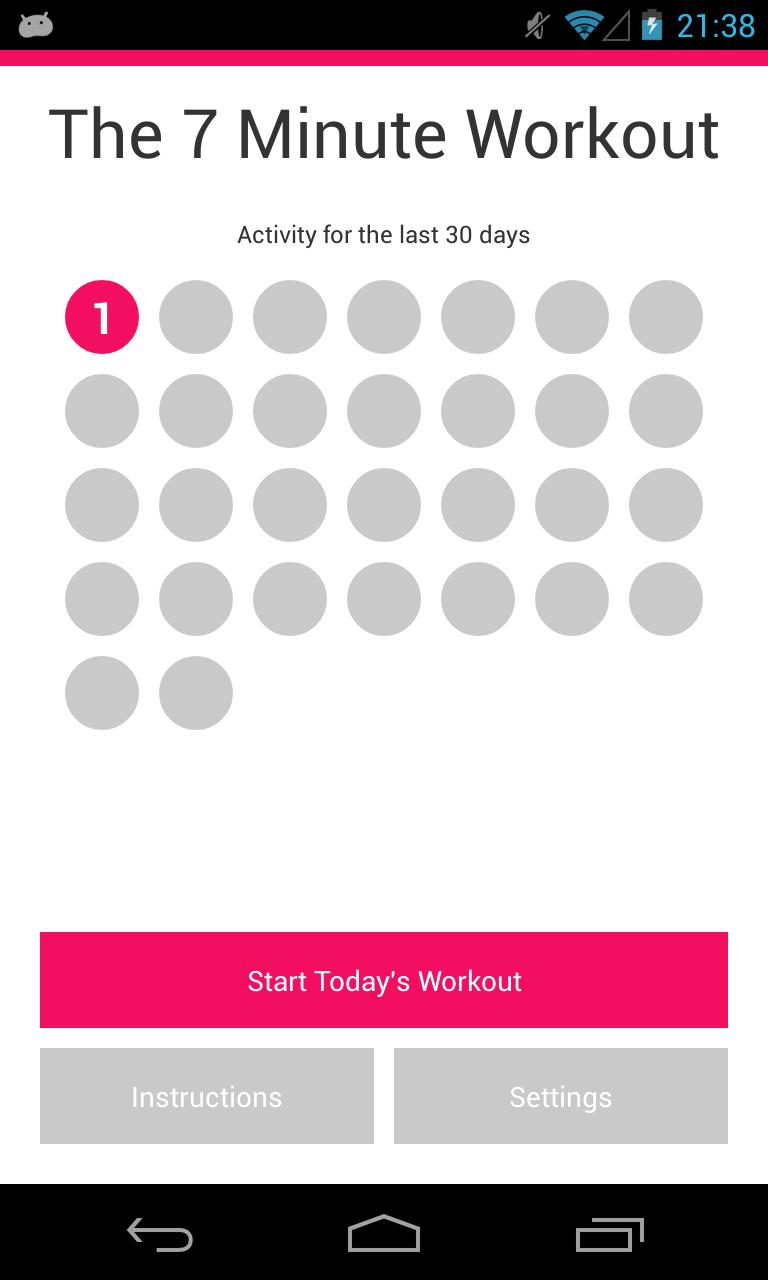Select the final activity circle in row five
This screenshot has width=768, height=1280.
coord(195,692)
